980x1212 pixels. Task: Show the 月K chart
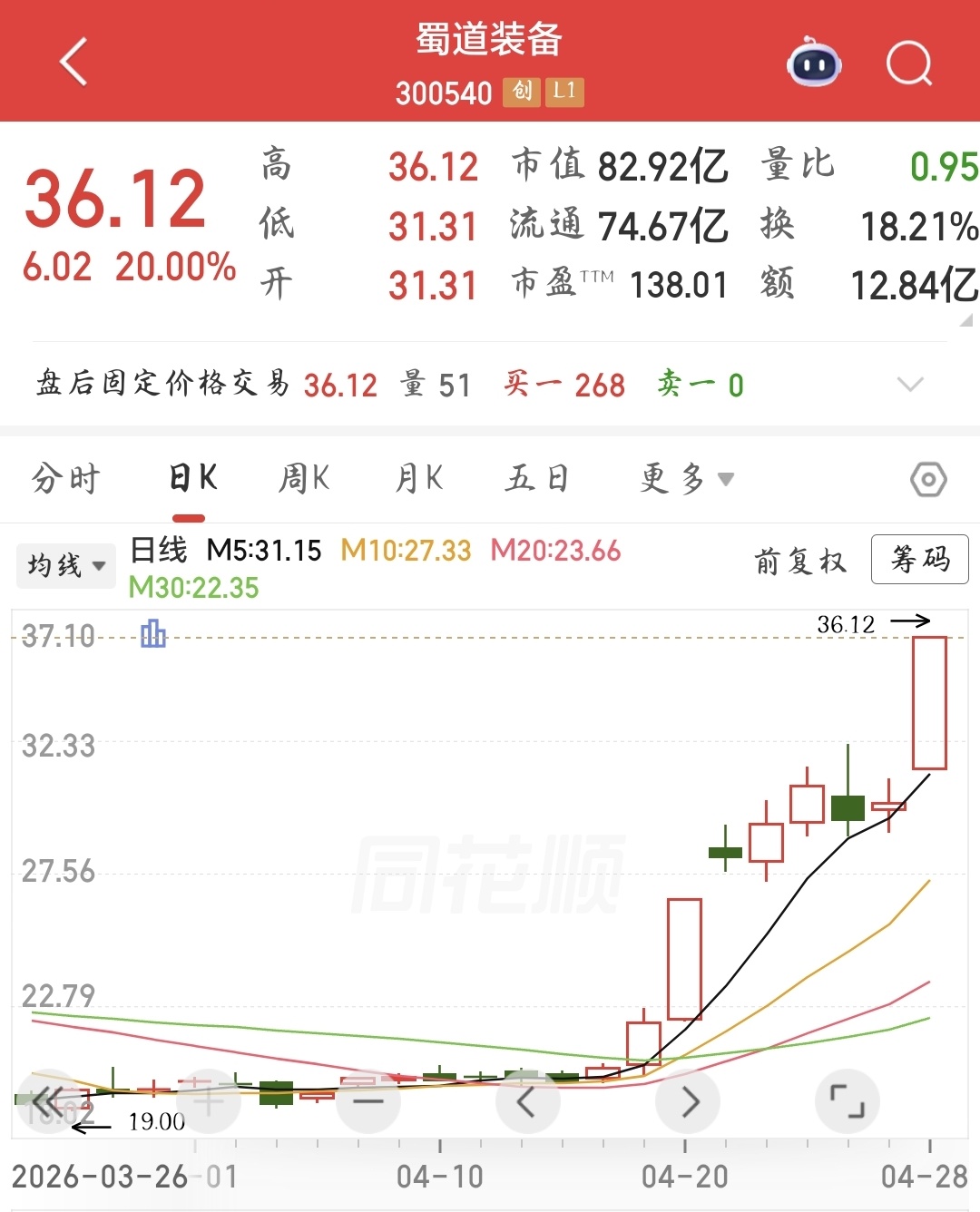click(x=418, y=478)
